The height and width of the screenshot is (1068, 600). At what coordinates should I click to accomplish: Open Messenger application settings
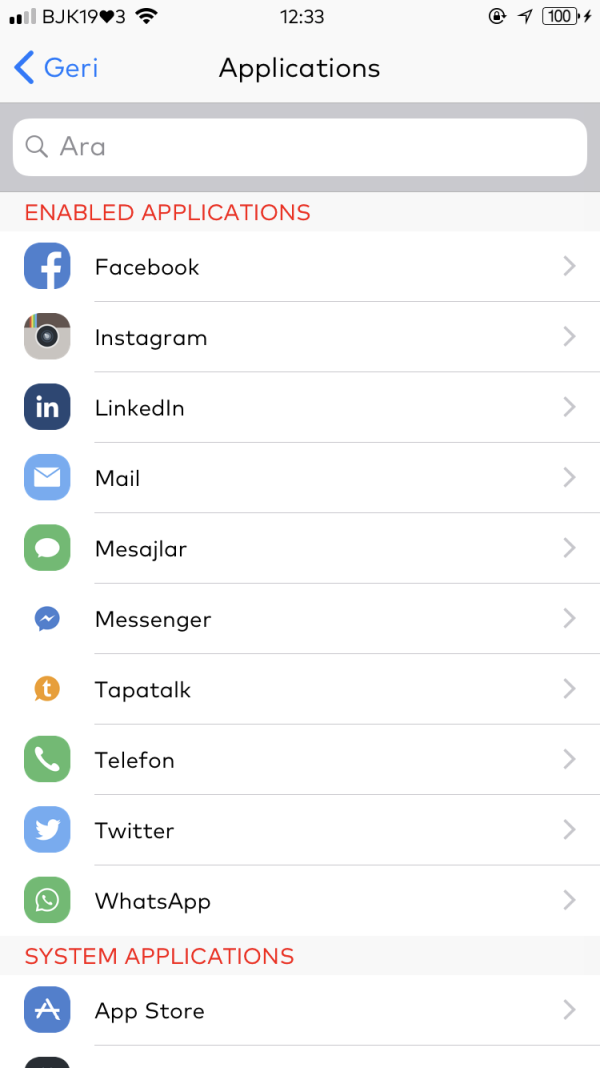(x=300, y=619)
